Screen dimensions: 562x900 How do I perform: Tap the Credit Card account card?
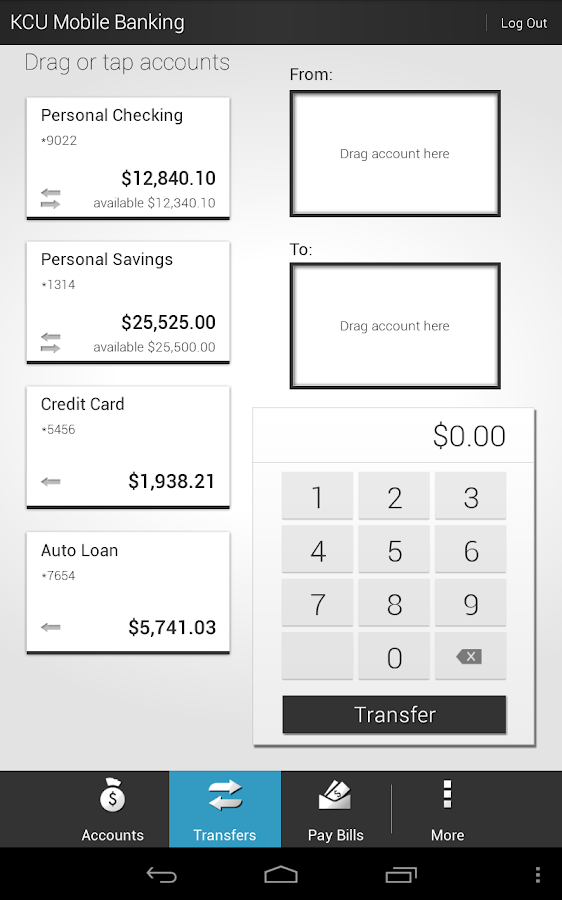pos(128,447)
